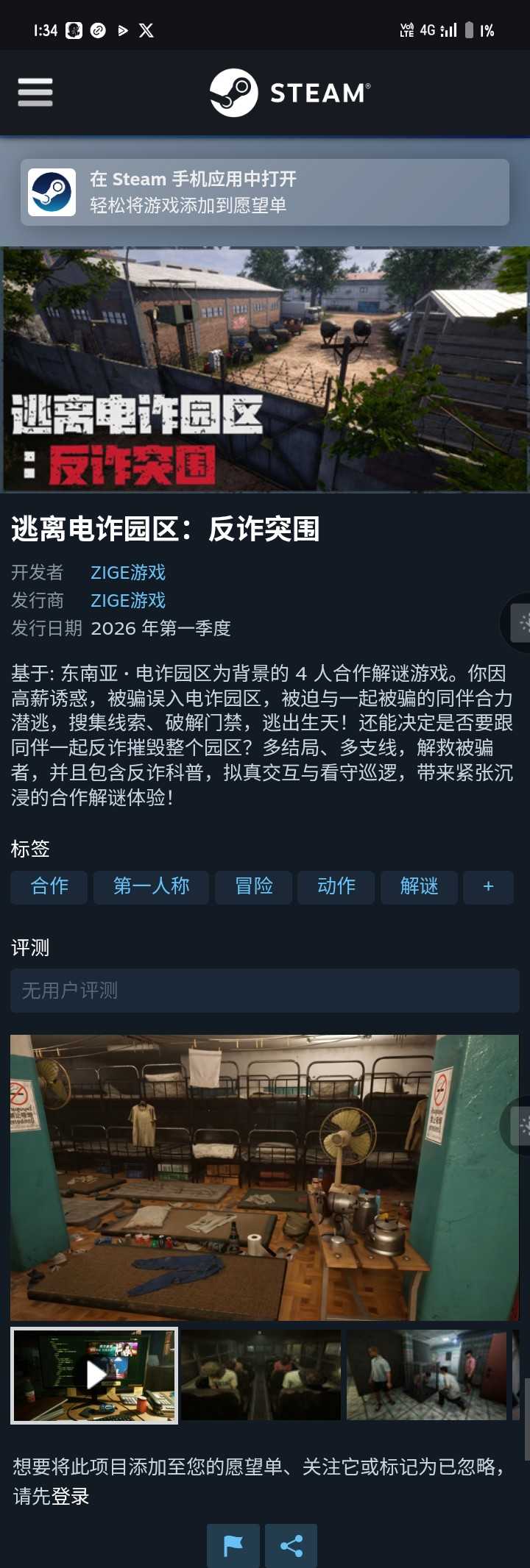530x1568 pixels.
Task: Tap the Steam logo in header
Action: pos(290,93)
